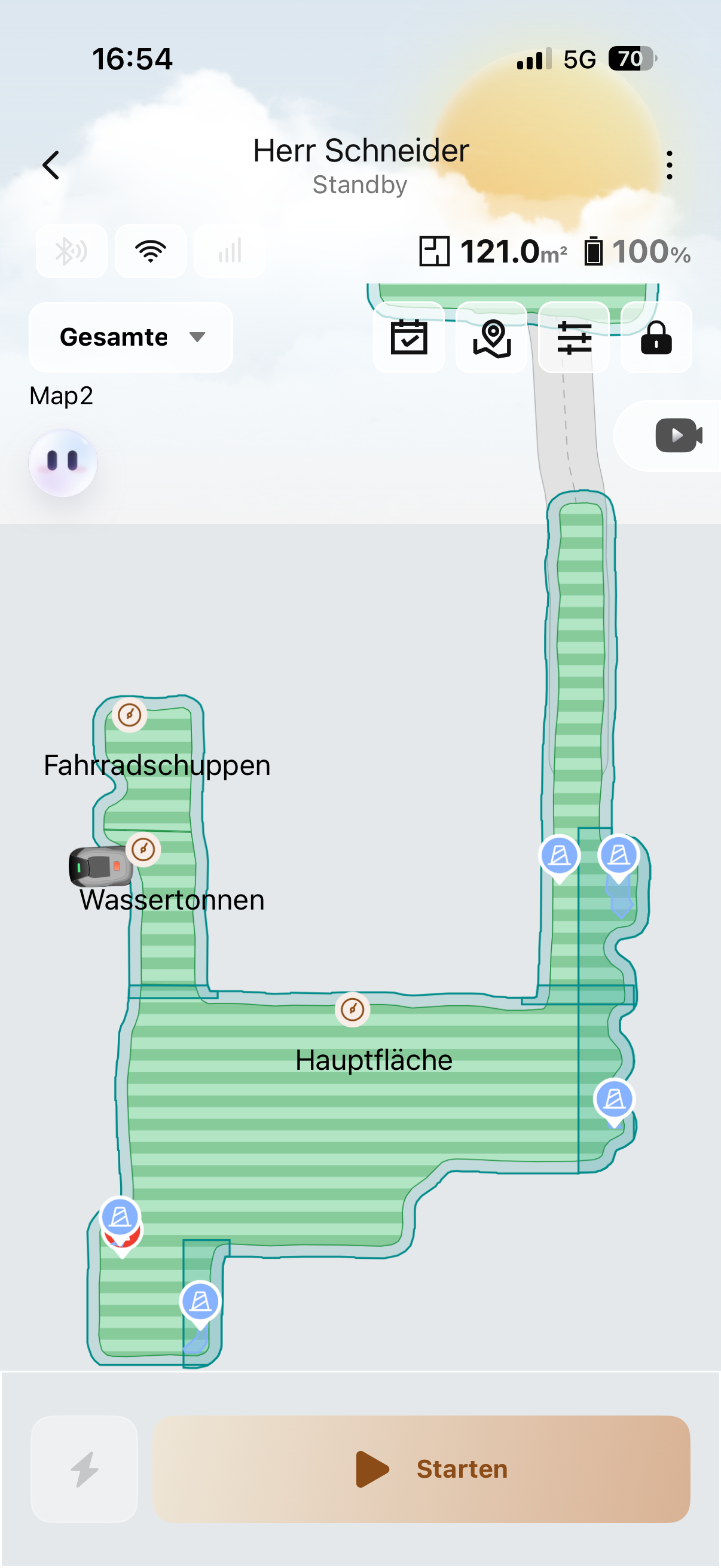This screenshot has width=721, height=1568.
Task: Select the Fahrradschuppen zone marker
Action: [130, 715]
